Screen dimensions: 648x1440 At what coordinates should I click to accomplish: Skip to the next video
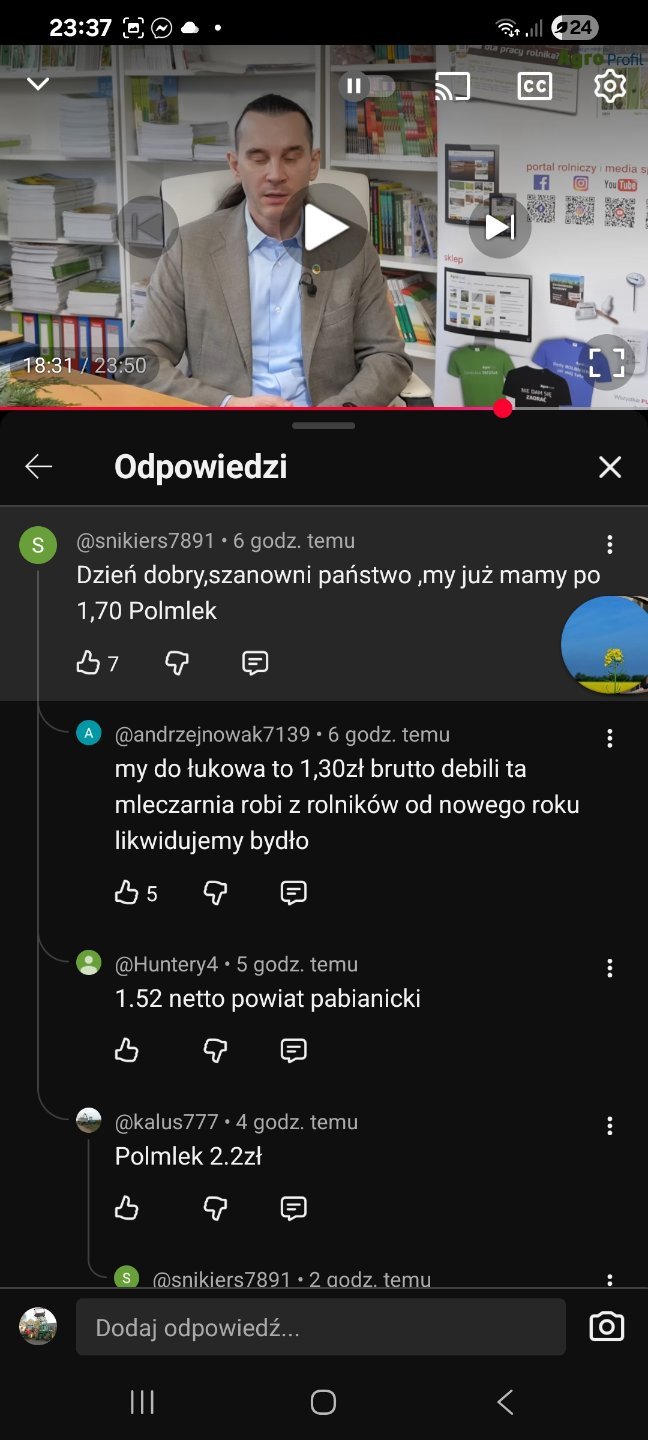(499, 228)
